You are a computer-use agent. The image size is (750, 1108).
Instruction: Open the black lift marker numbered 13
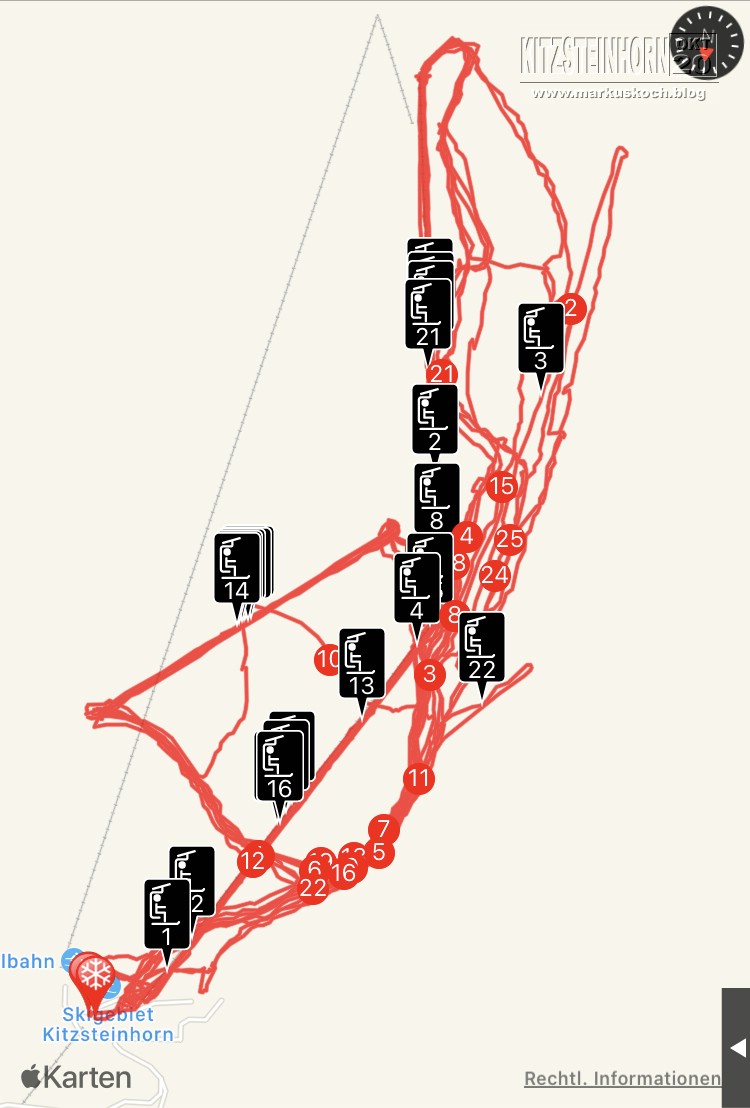pyautogui.click(x=362, y=663)
